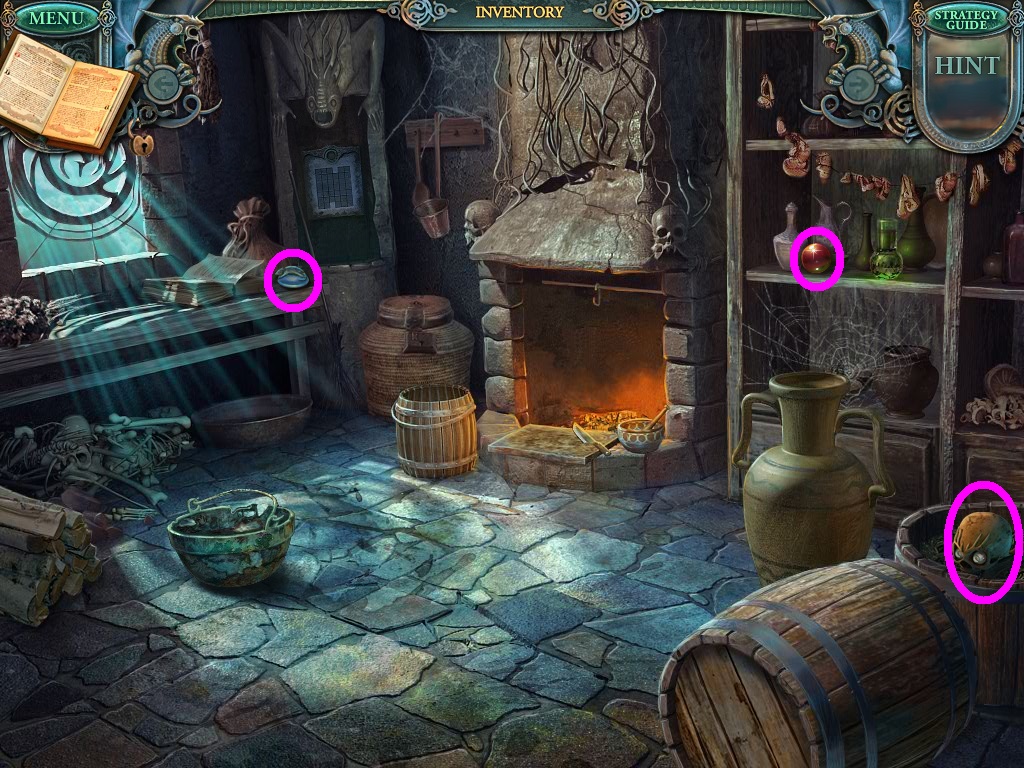Collect the red orb on the shelf
The width and height of the screenshot is (1024, 768).
point(816,259)
